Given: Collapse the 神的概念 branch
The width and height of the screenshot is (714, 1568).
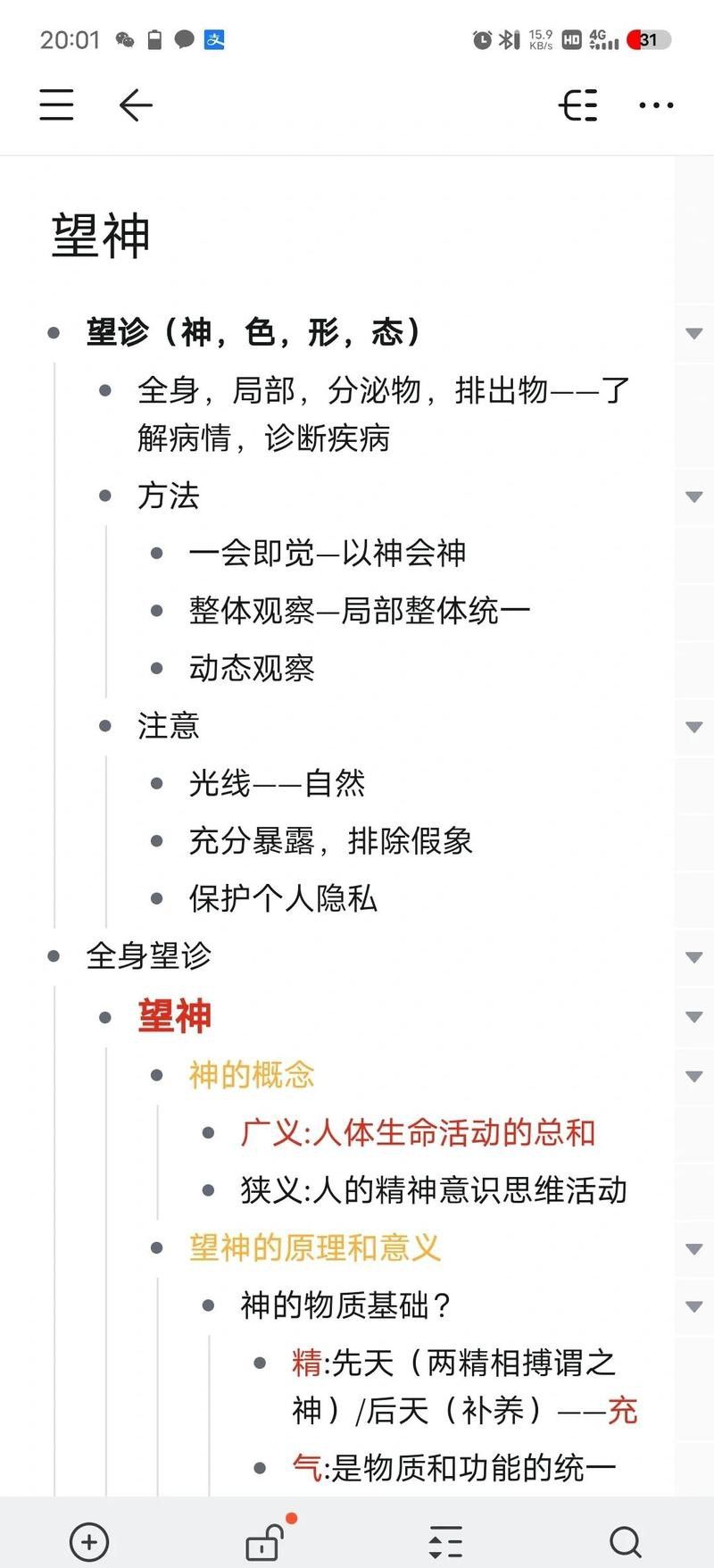Looking at the screenshot, I should (x=693, y=1075).
